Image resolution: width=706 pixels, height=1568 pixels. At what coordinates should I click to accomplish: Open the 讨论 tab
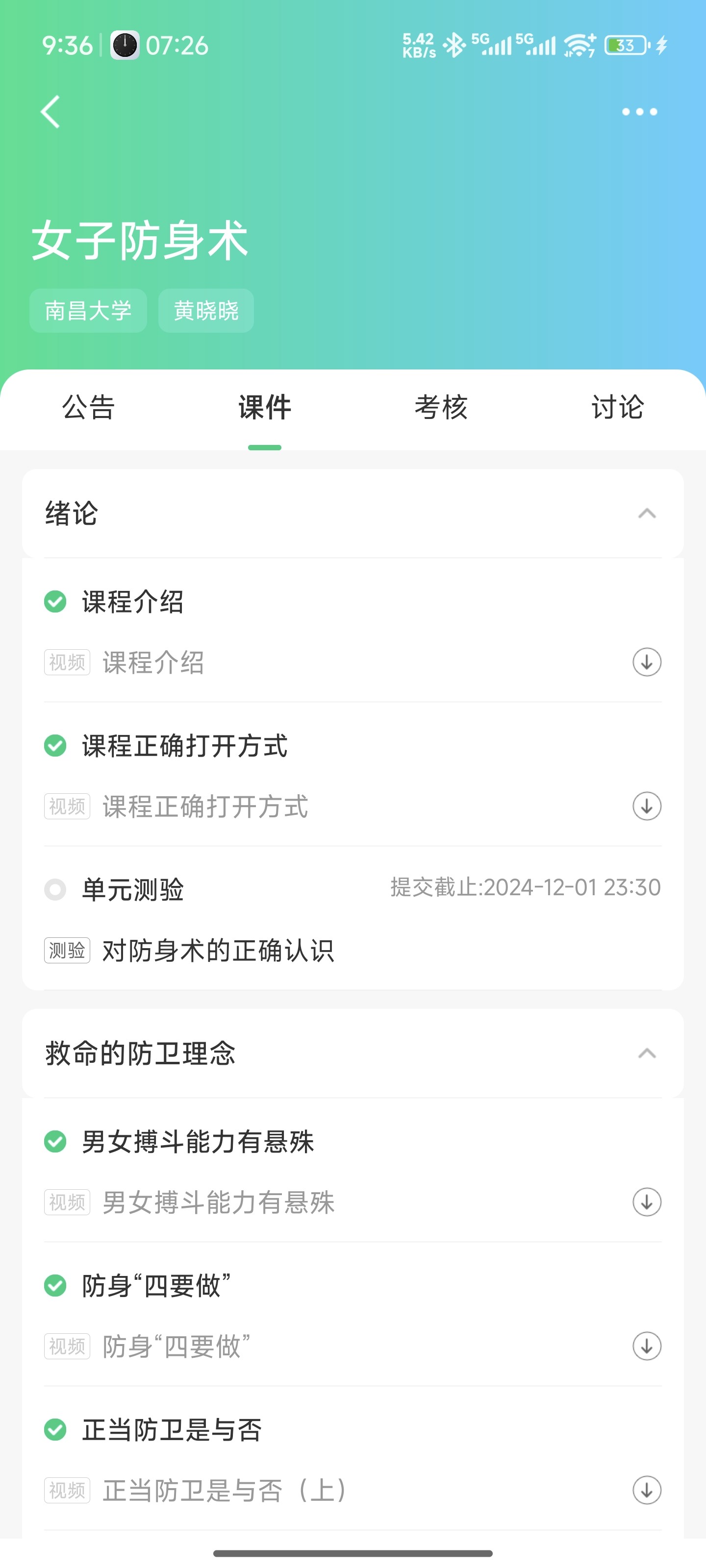click(x=617, y=407)
